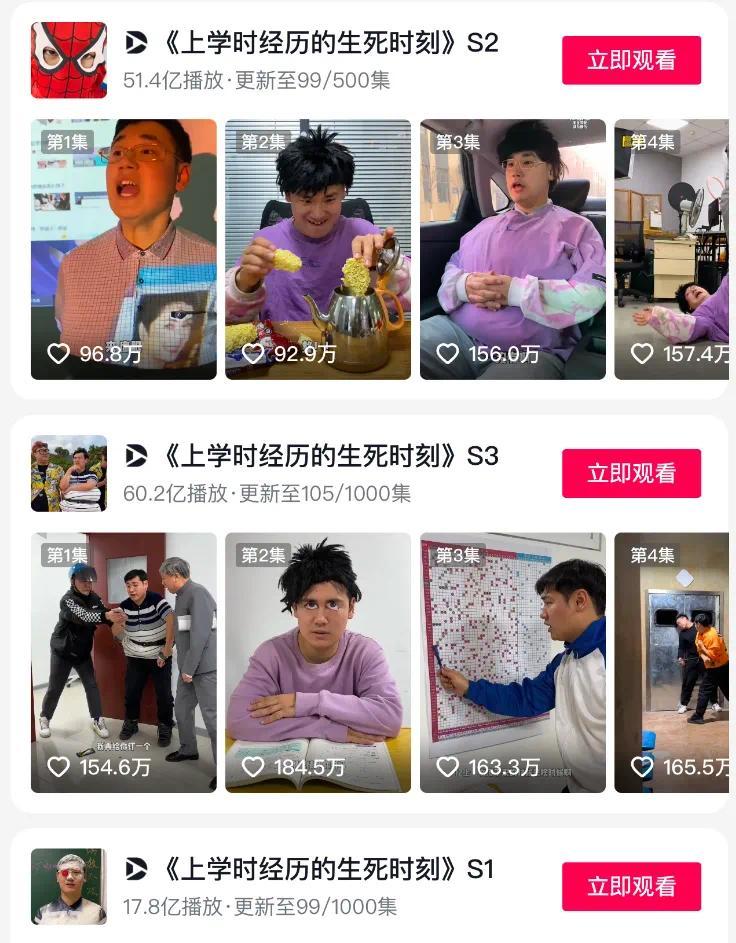Screen dimensions: 736x943
Task: Select 第4集 of the S2 series
Action: point(672,249)
